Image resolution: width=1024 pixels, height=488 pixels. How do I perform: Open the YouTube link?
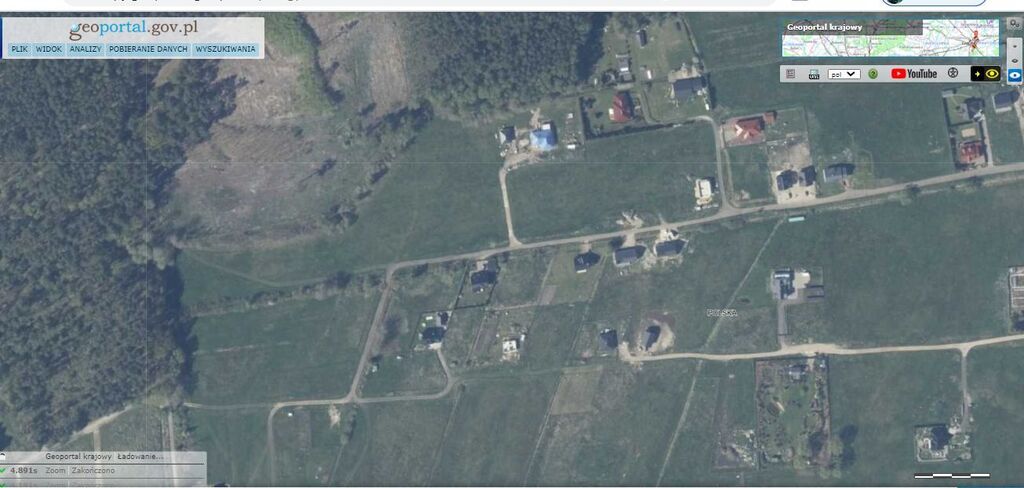pyautogui.click(x=914, y=74)
